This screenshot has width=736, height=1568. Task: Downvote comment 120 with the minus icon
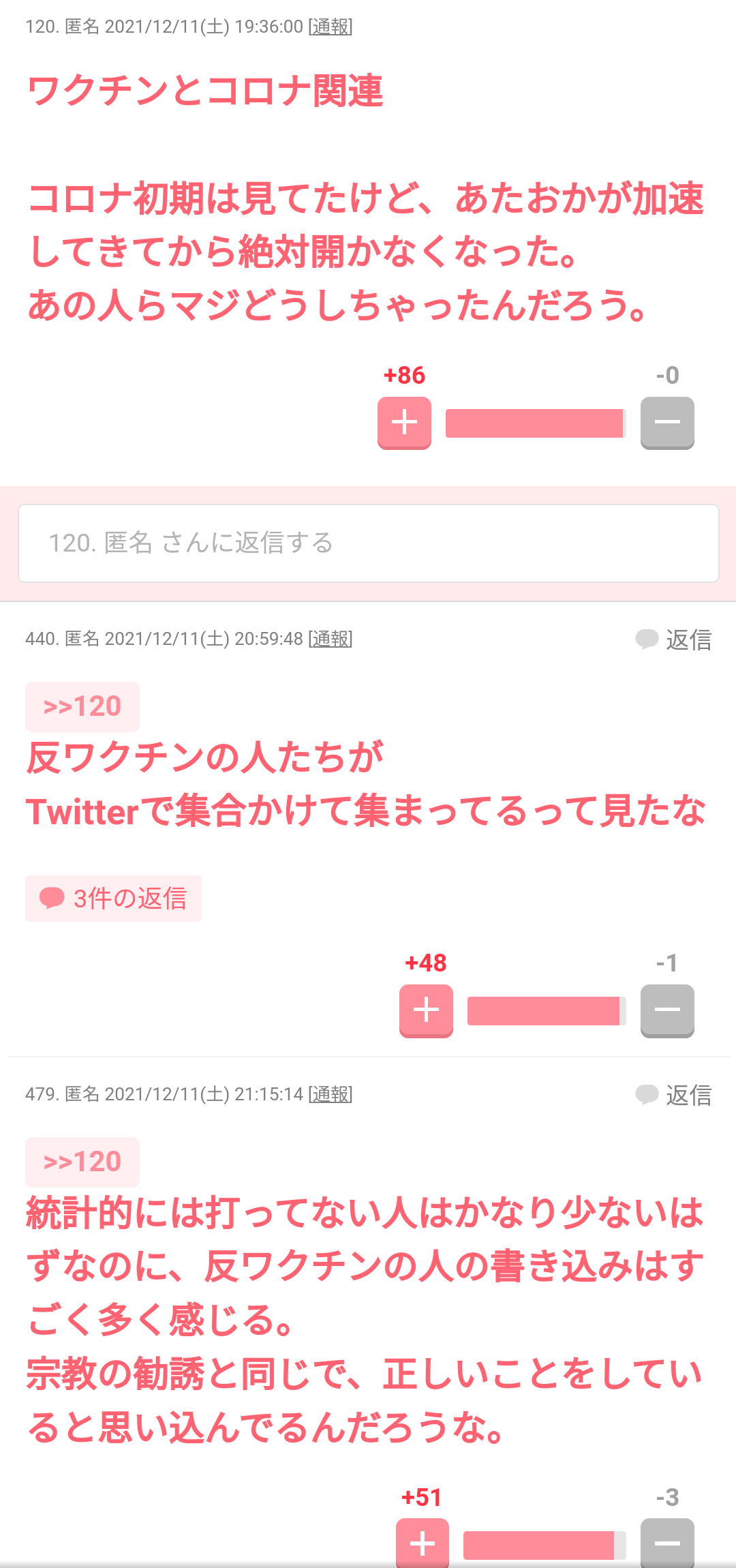667,423
